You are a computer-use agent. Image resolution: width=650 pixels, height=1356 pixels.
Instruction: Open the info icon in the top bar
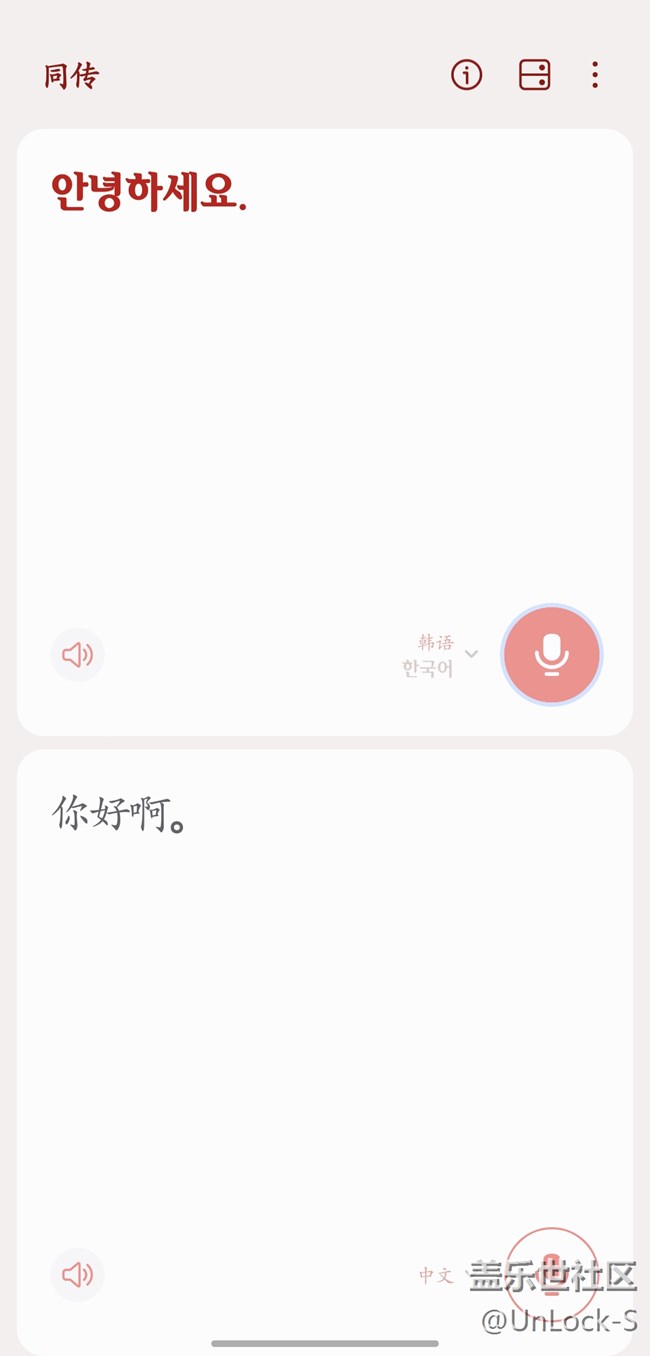(x=466, y=75)
